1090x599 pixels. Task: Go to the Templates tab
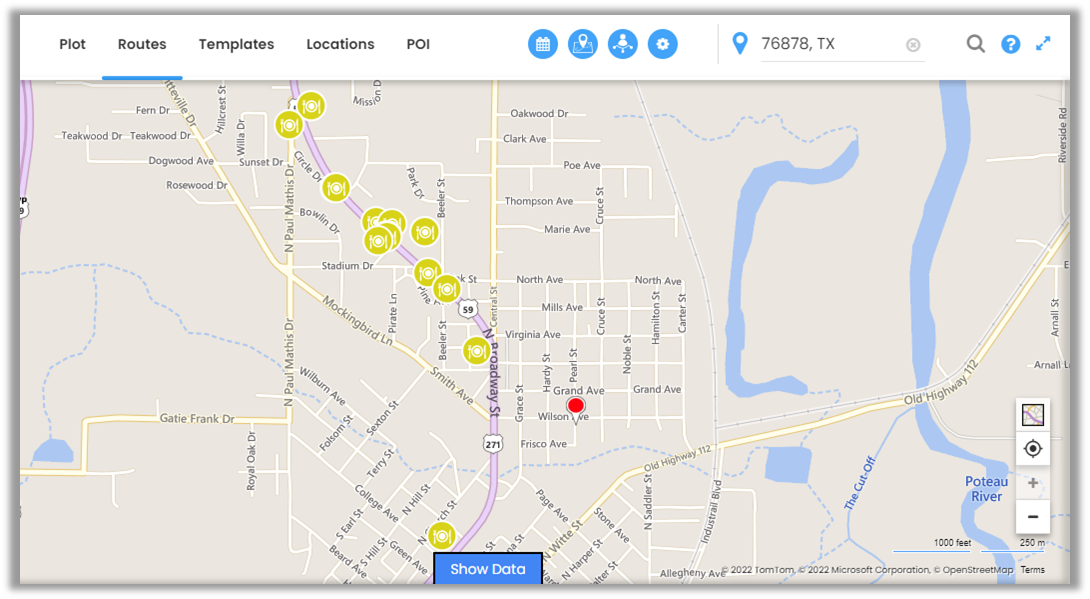coord(236,44)
